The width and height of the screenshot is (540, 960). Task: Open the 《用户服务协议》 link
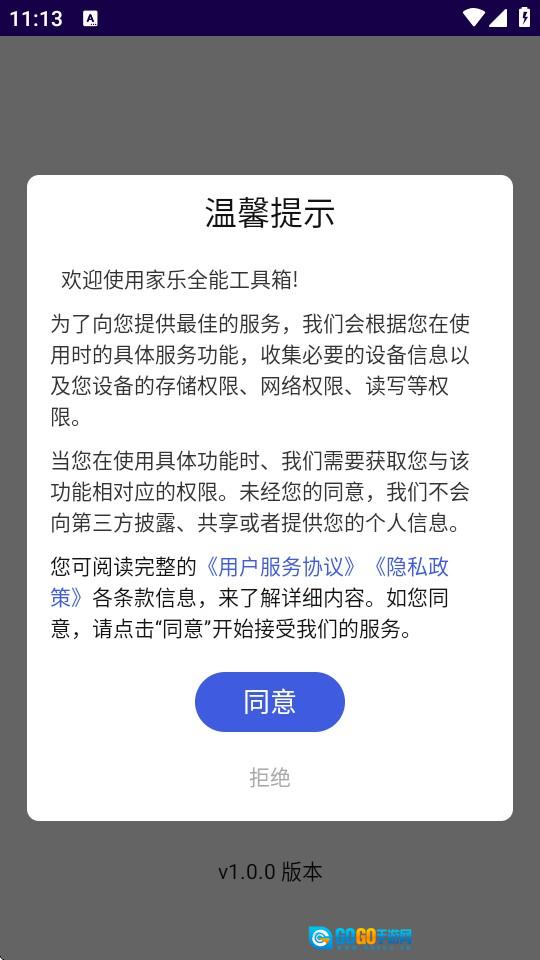click(x=280, y=567)
